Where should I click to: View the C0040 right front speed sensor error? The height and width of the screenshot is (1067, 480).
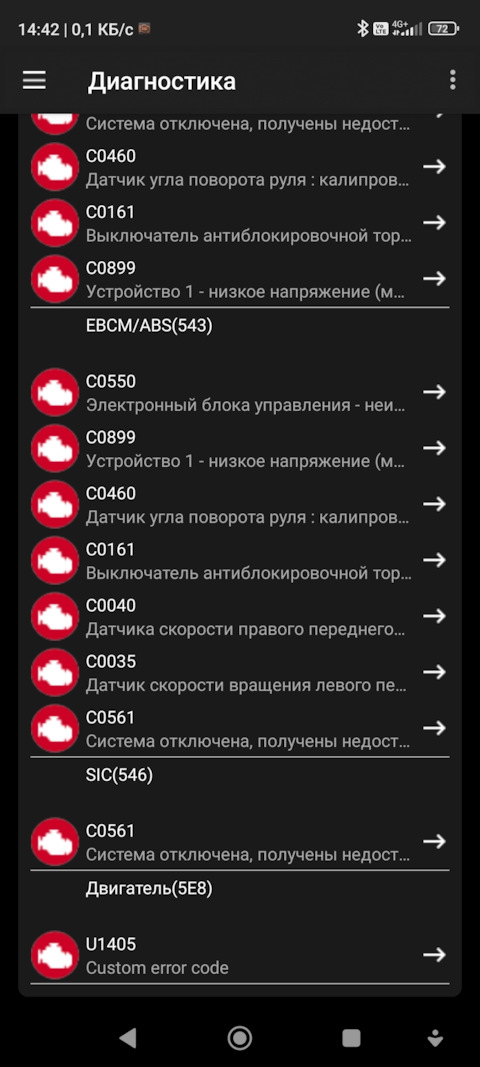click(240, 617)
